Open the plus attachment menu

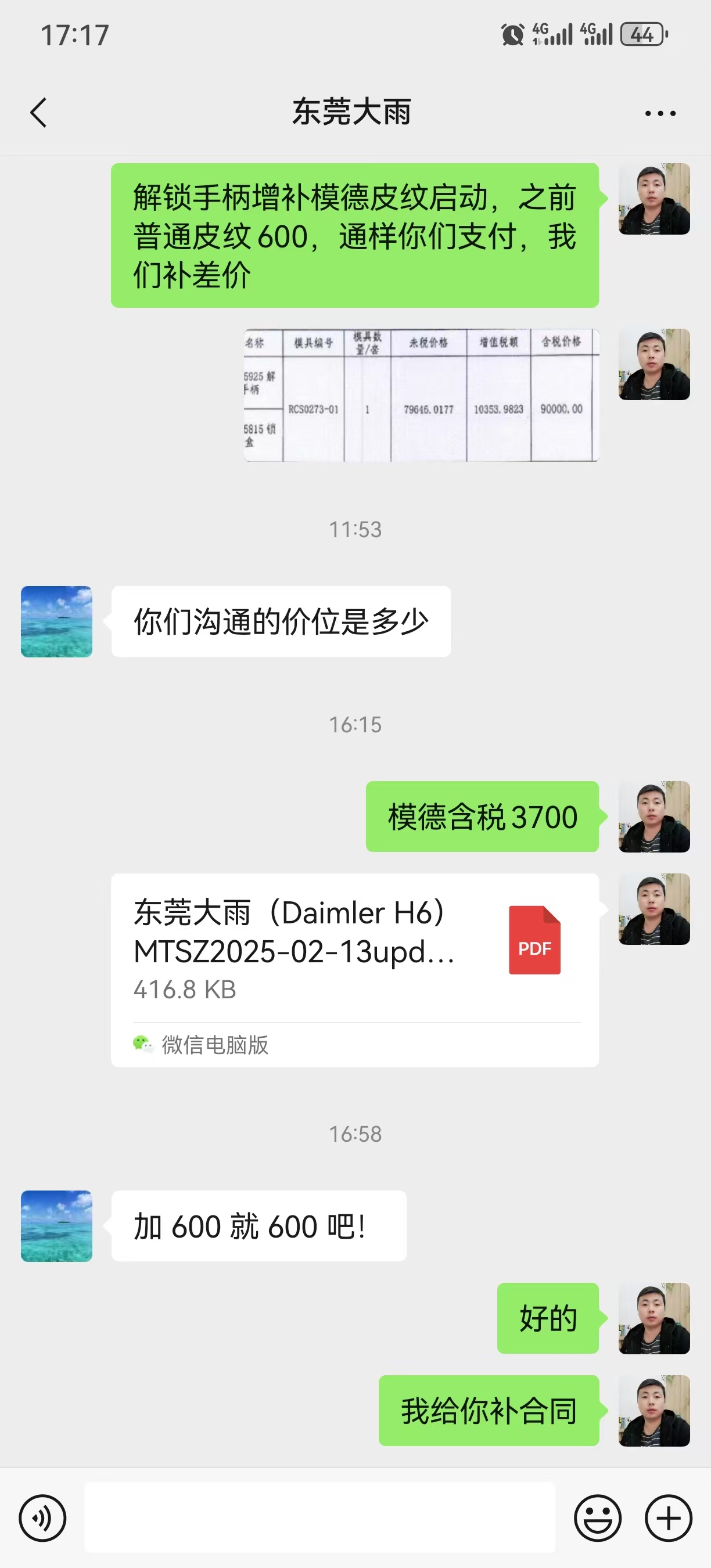669,1518
